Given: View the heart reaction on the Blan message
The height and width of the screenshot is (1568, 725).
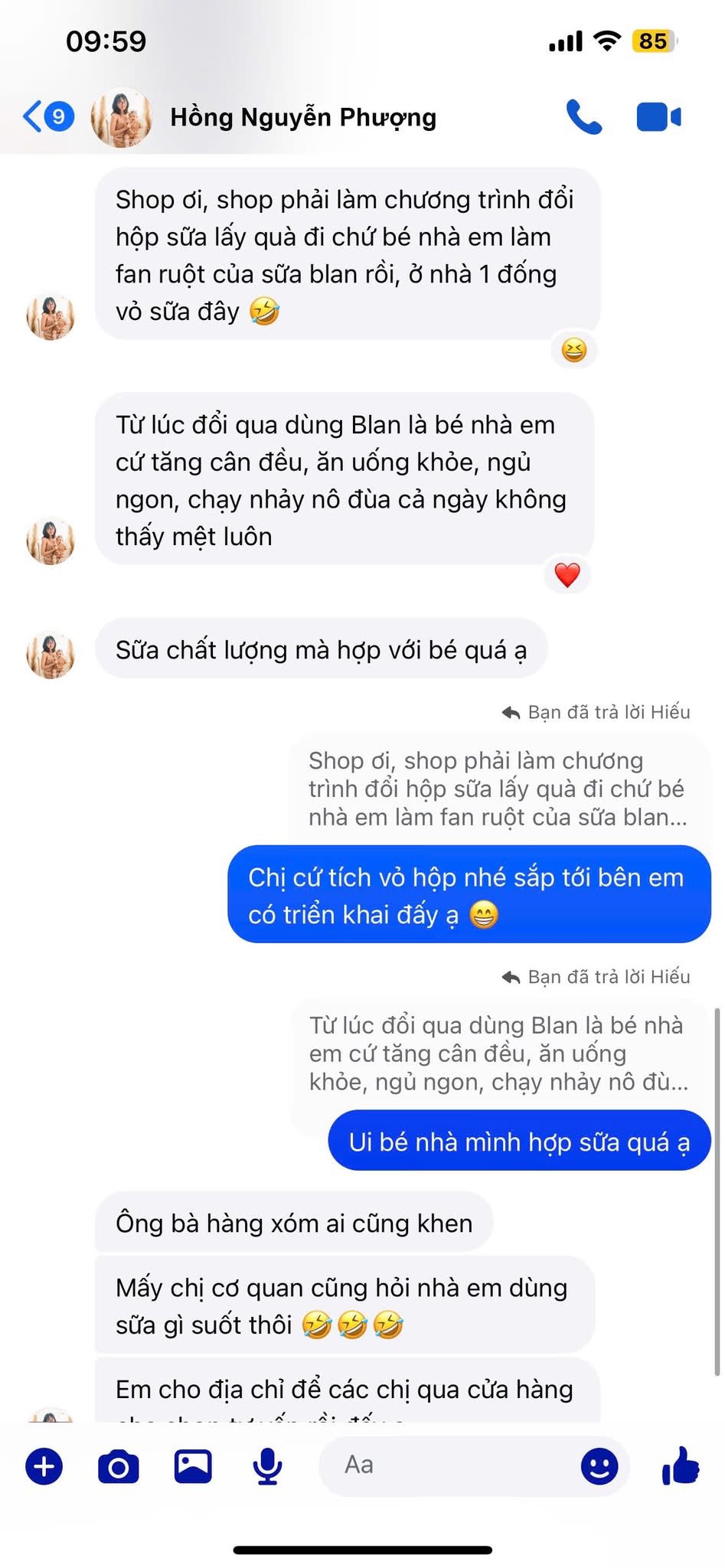Looking at the screenshot, I should click(x=567, y=575).
